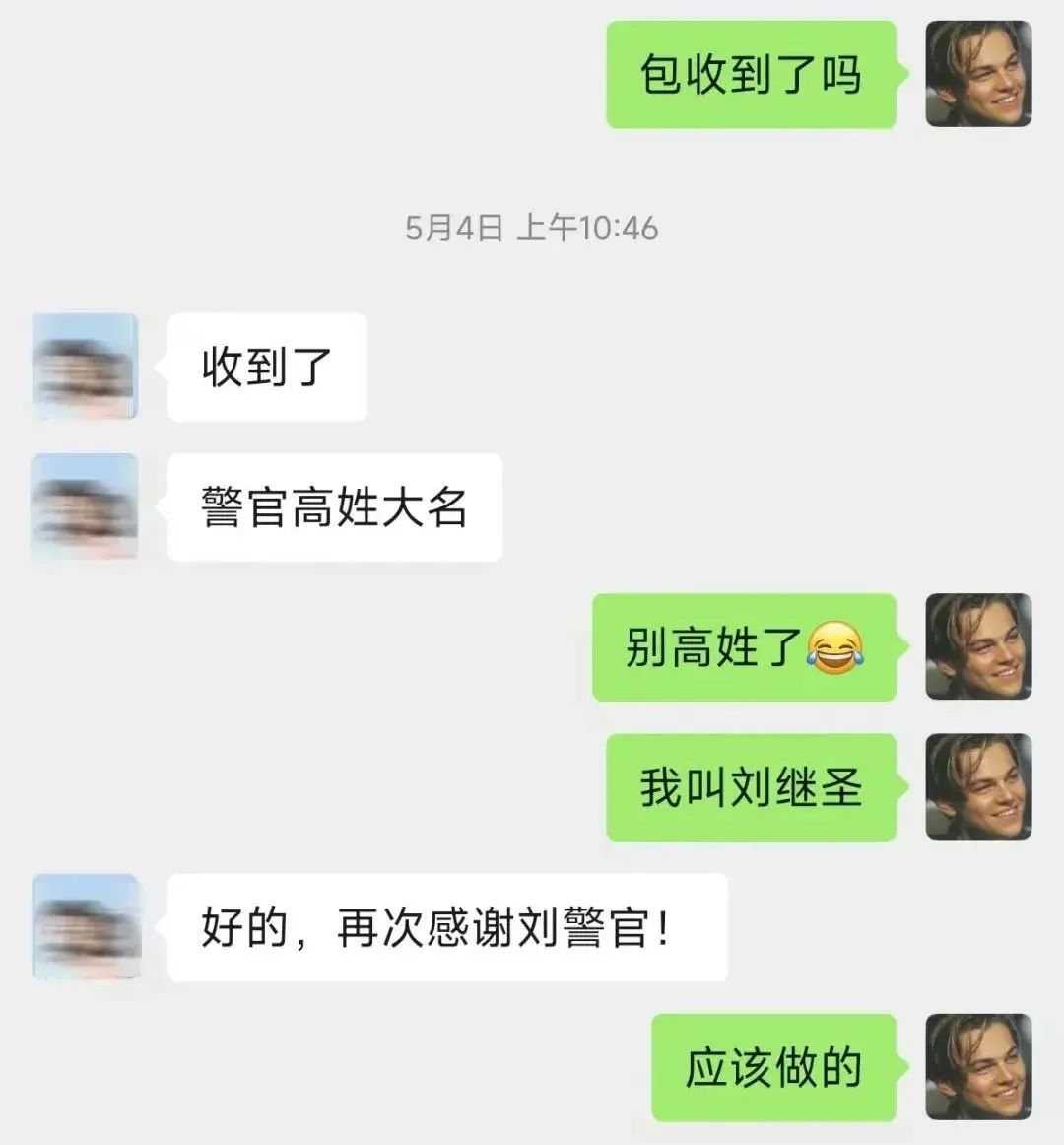This screenshot has width=1064, height=1145.
Task: Open profile avatar beside "我叫刘继圣"
Action: coord(978,786)
